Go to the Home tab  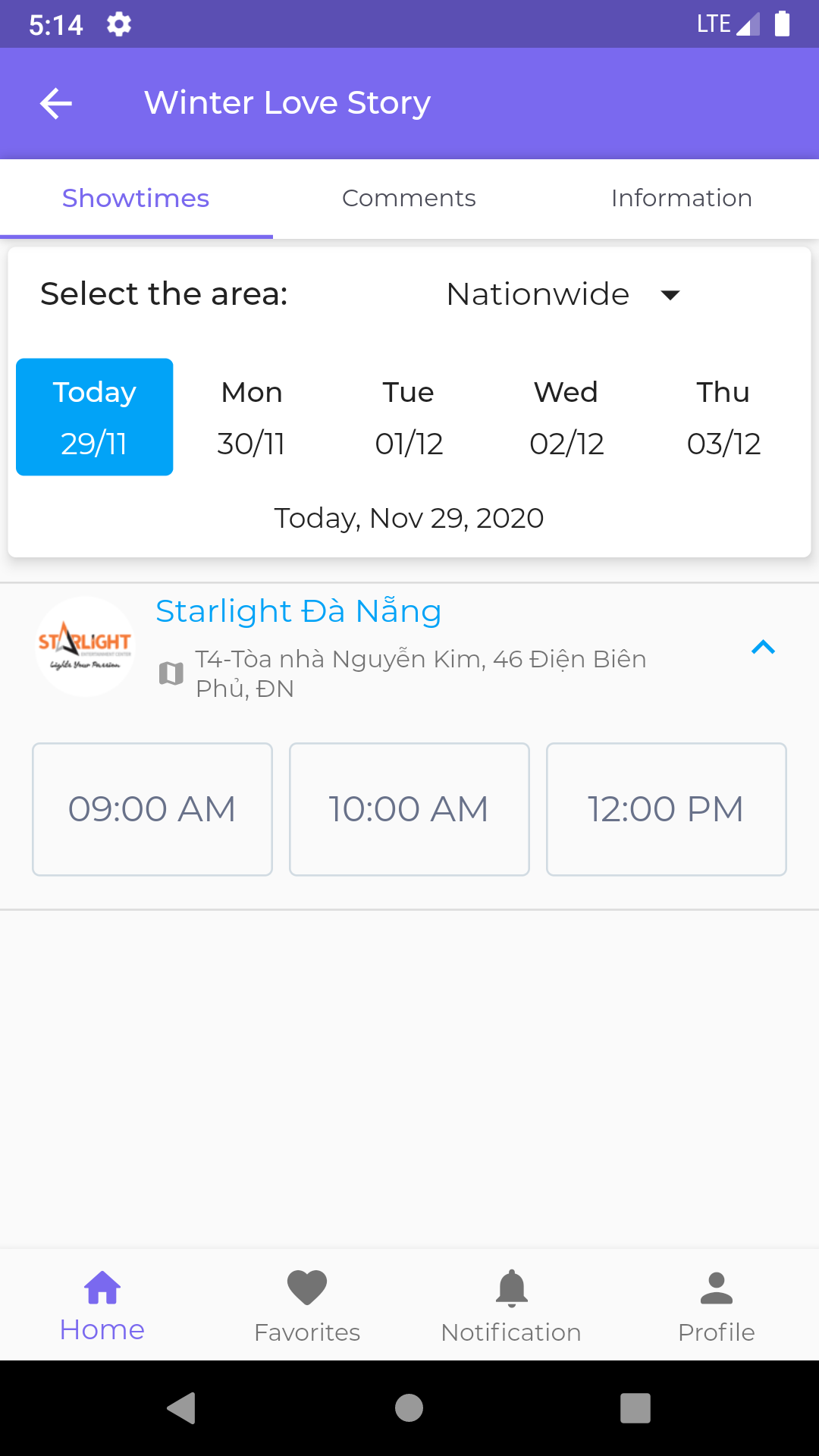102,1306
